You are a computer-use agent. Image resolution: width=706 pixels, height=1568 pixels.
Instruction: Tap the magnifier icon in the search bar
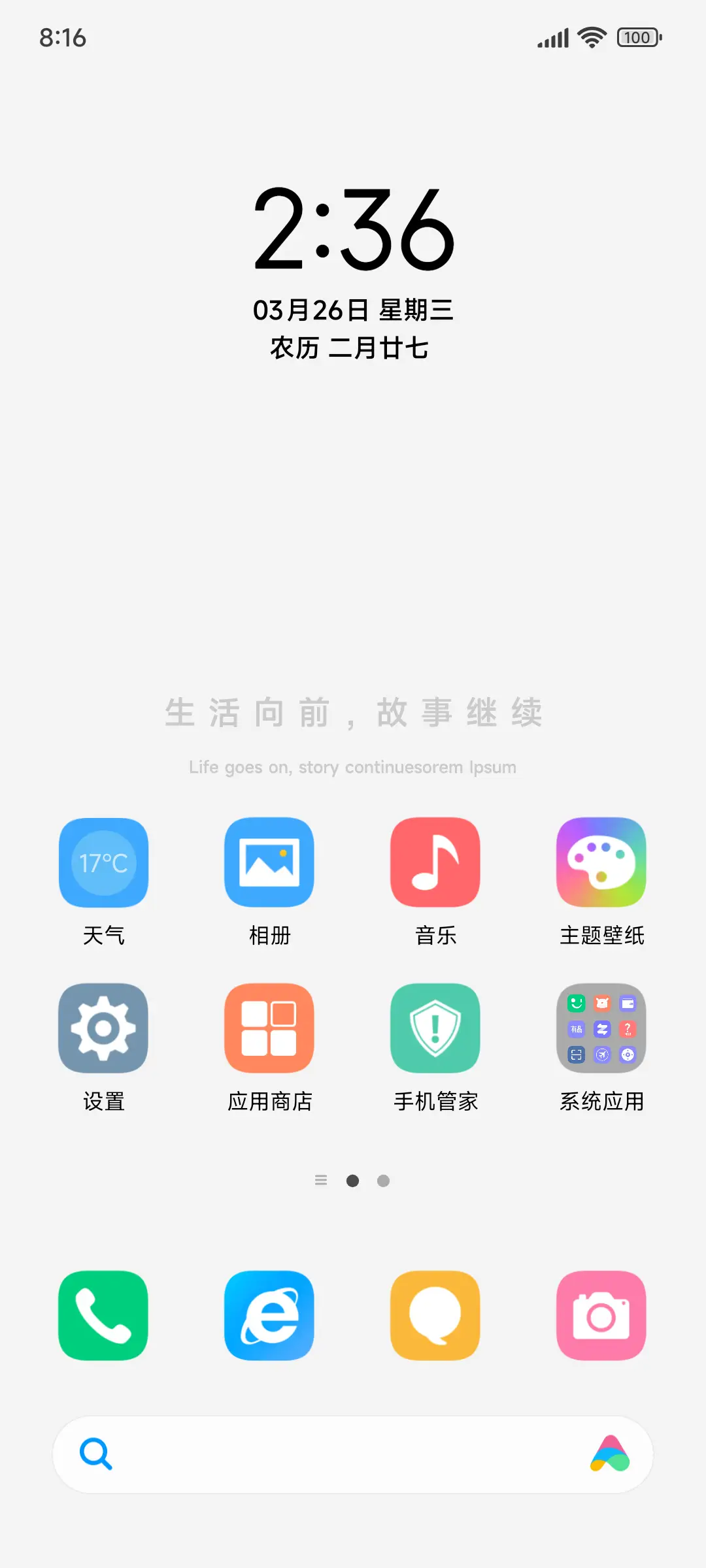95,1455
